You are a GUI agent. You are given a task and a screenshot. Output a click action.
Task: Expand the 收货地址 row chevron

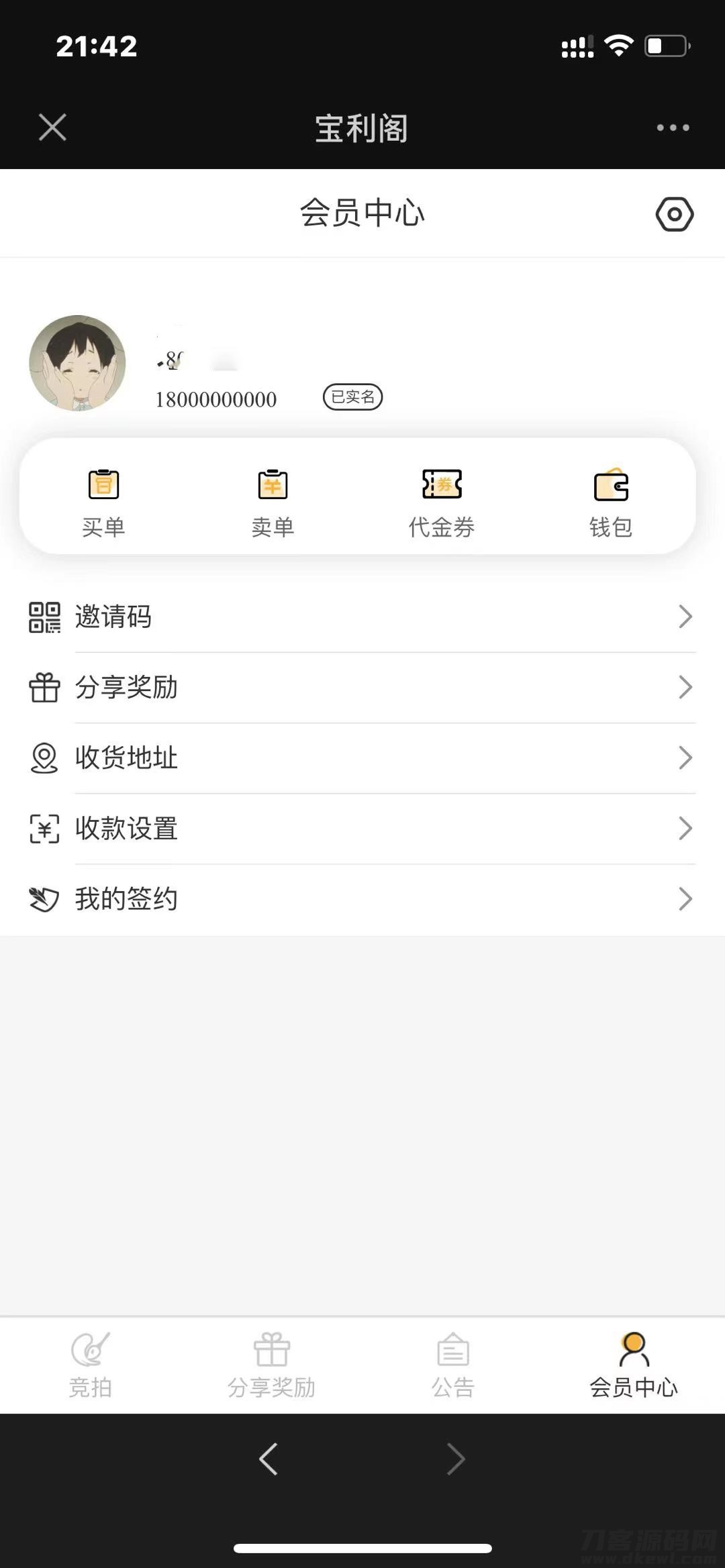coord(685,758)
